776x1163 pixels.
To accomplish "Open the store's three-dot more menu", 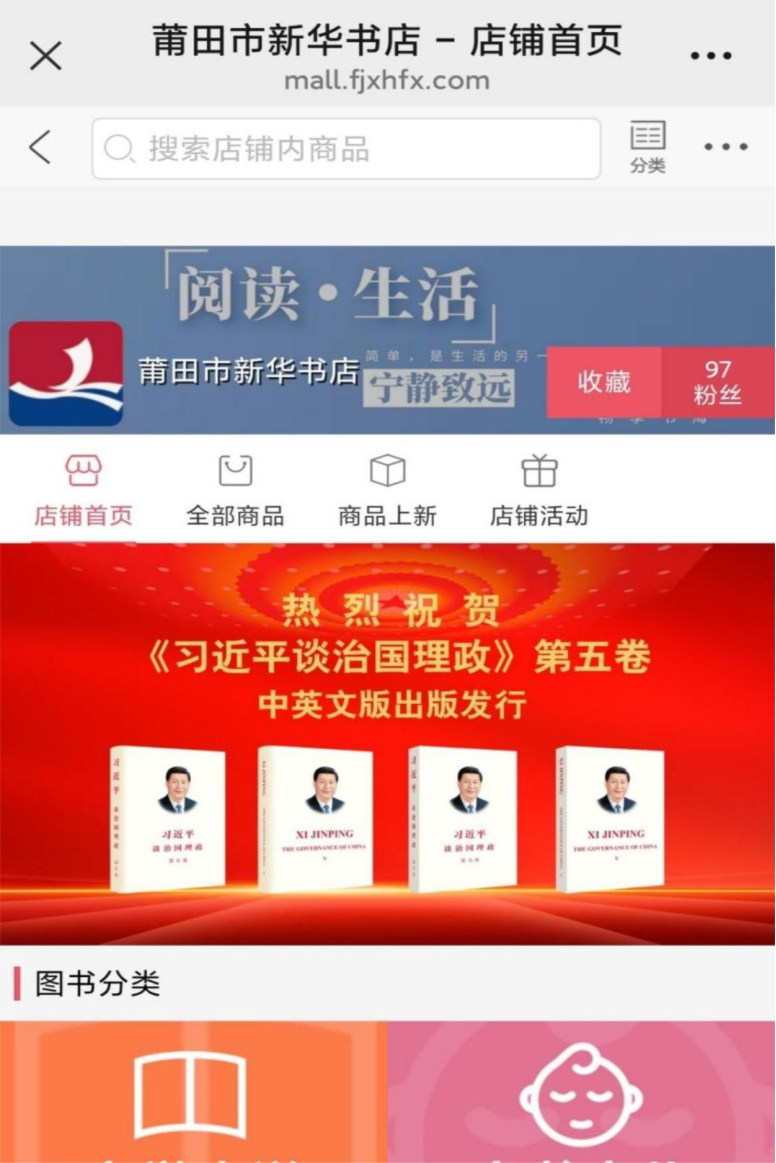I will pos(725,147).
